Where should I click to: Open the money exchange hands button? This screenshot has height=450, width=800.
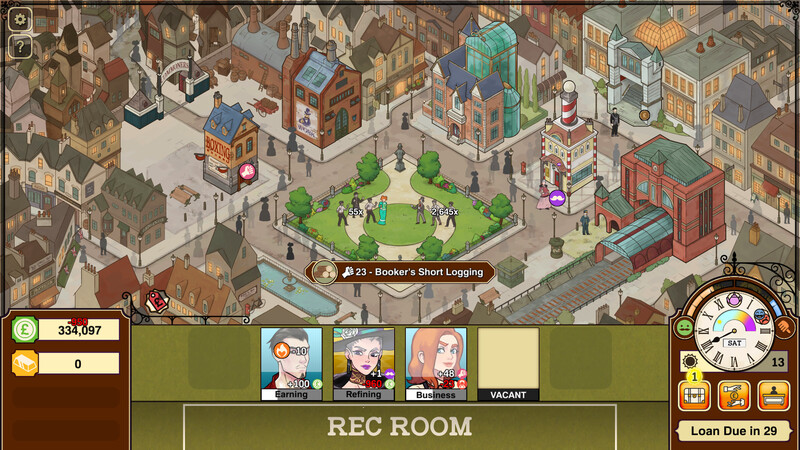[x=733, y=396]
